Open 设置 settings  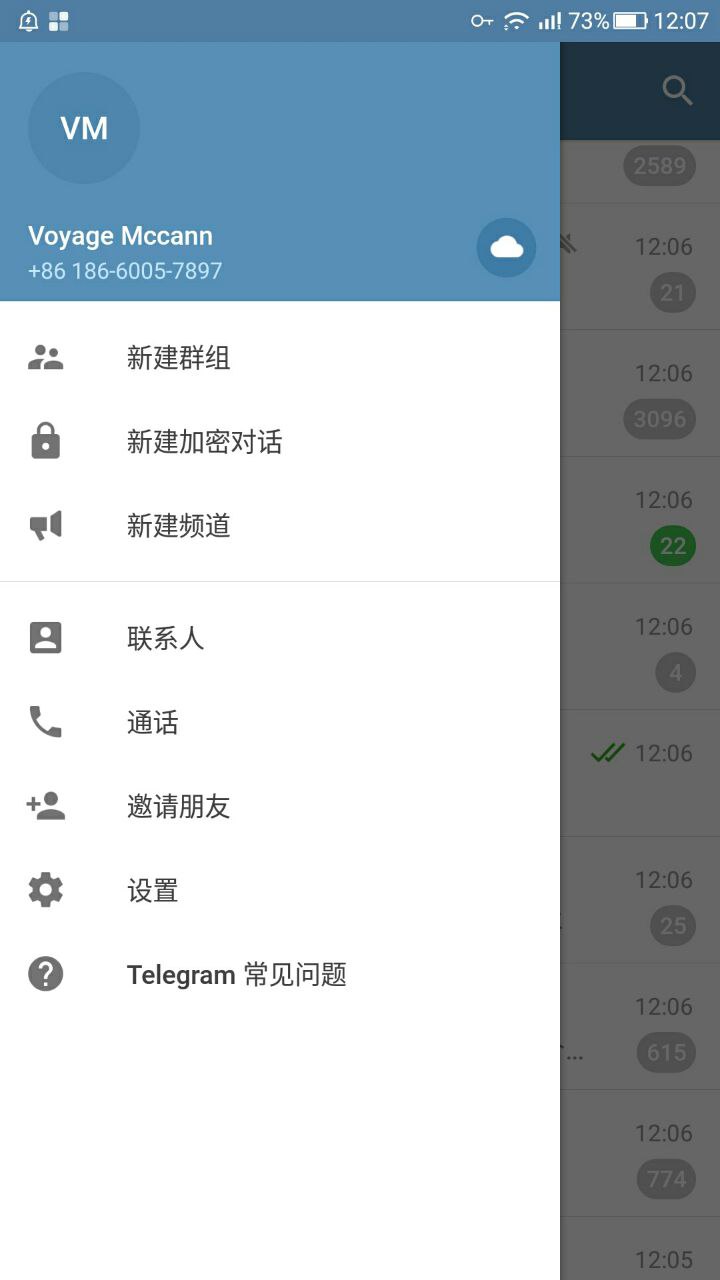152,890
